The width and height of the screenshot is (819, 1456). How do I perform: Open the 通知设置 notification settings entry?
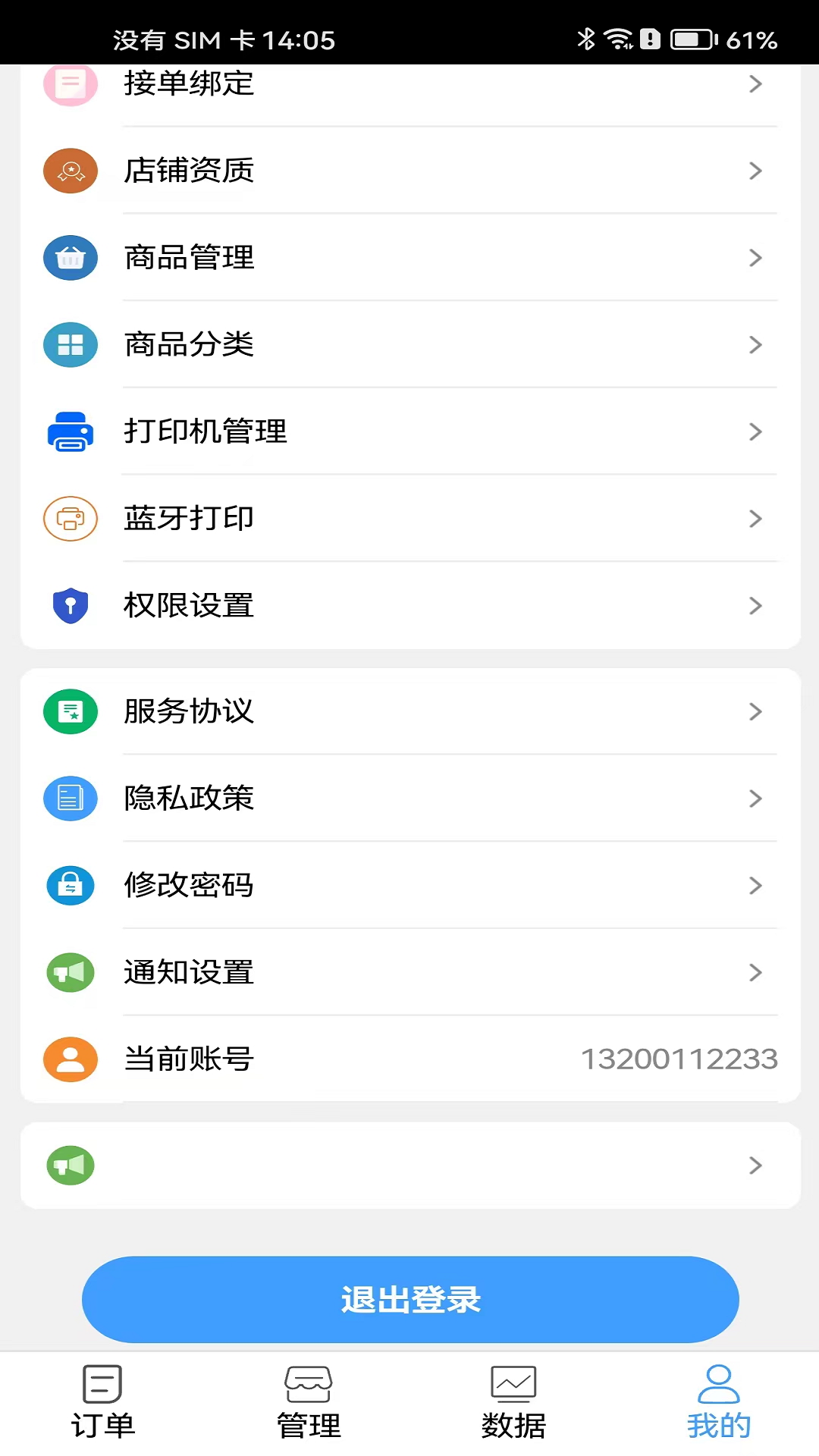[409, 972]
